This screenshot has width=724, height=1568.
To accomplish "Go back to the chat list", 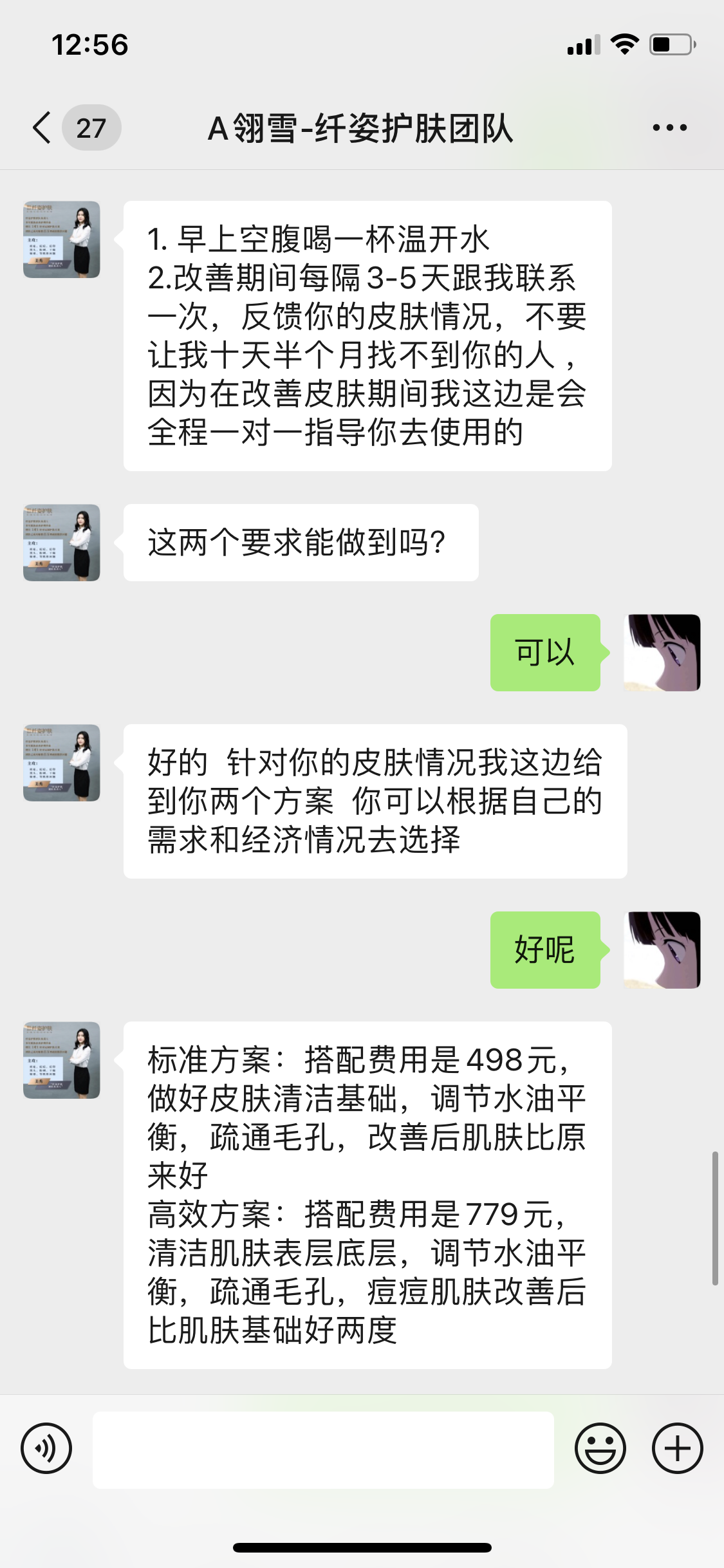I will tap(42, 127).
